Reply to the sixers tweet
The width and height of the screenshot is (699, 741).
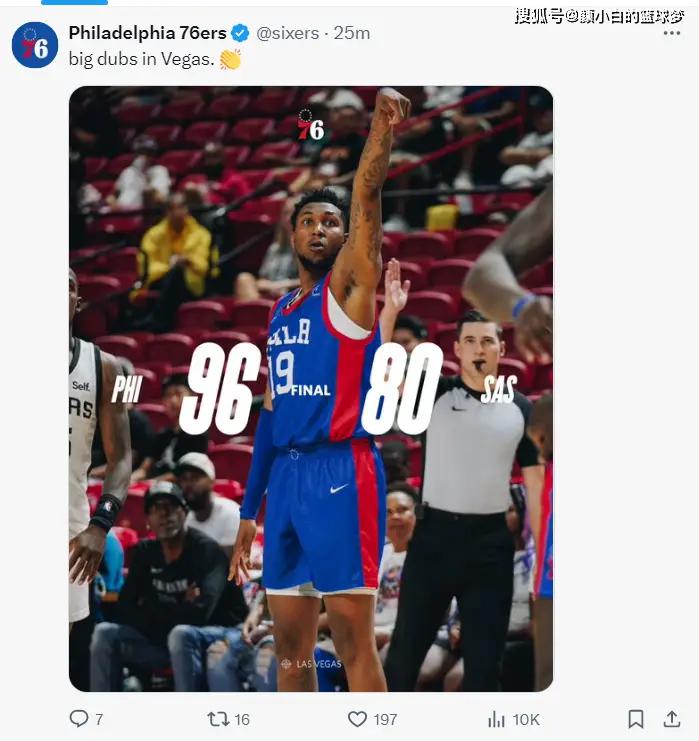pos(79,718)
